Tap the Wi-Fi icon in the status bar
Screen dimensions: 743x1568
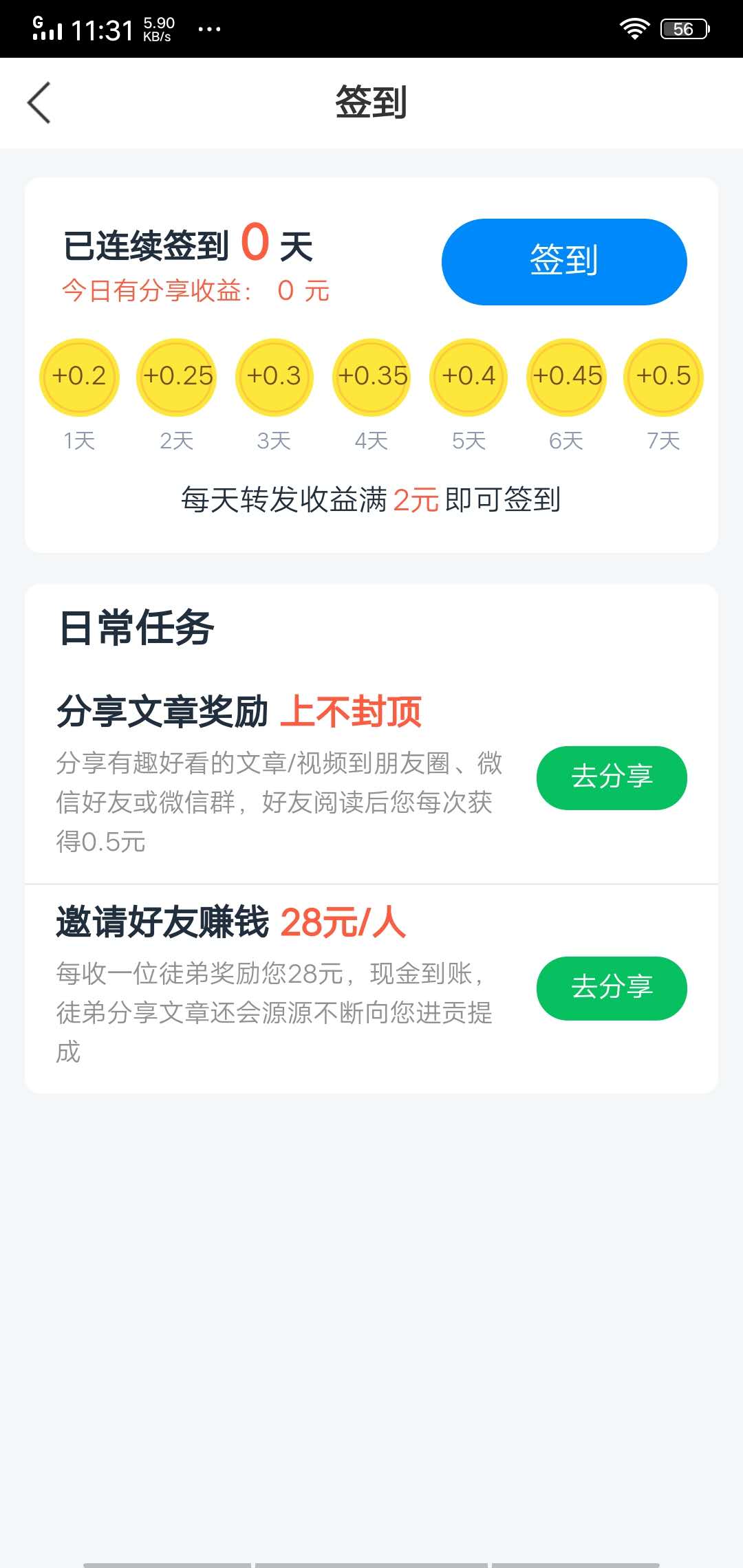point(634,28)
